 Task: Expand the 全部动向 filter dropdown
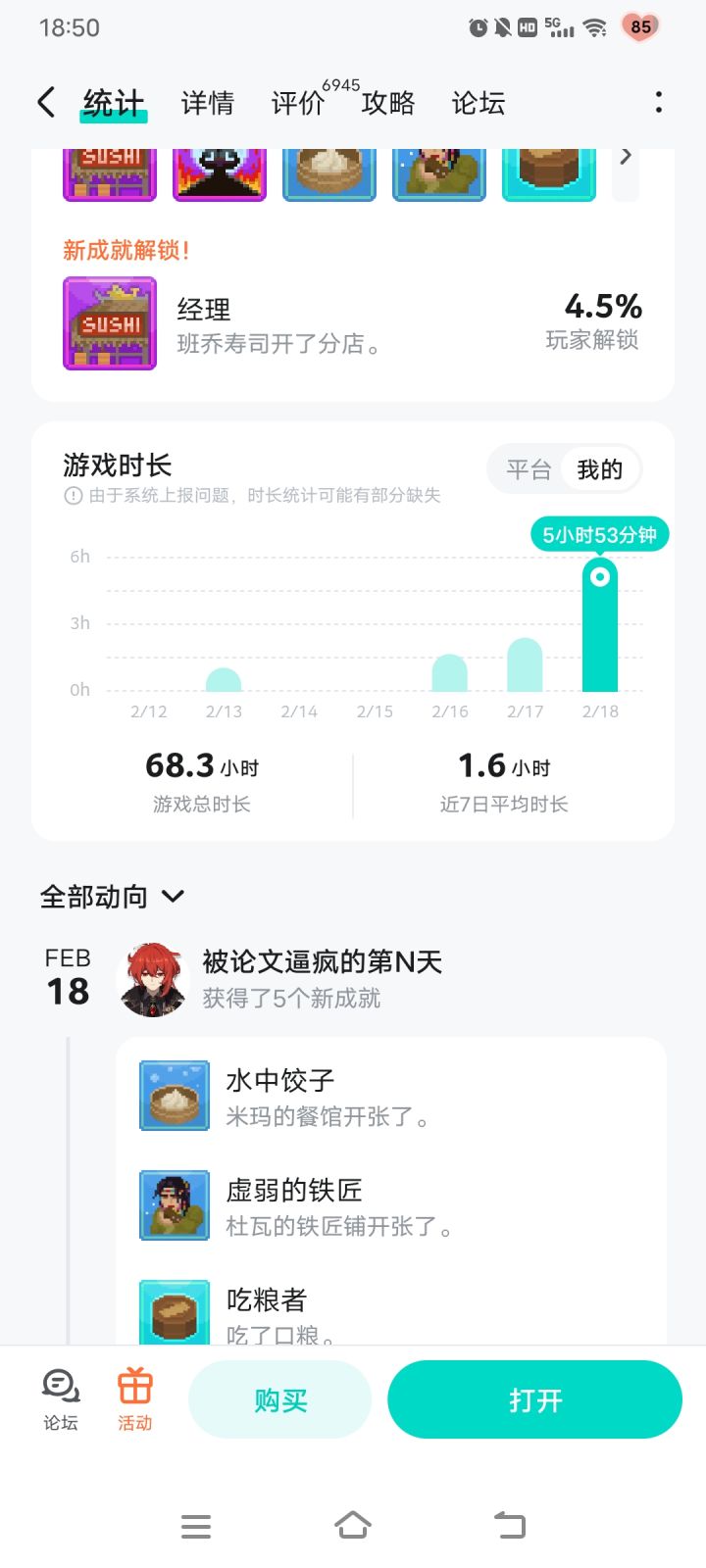[x=174, y=895]
